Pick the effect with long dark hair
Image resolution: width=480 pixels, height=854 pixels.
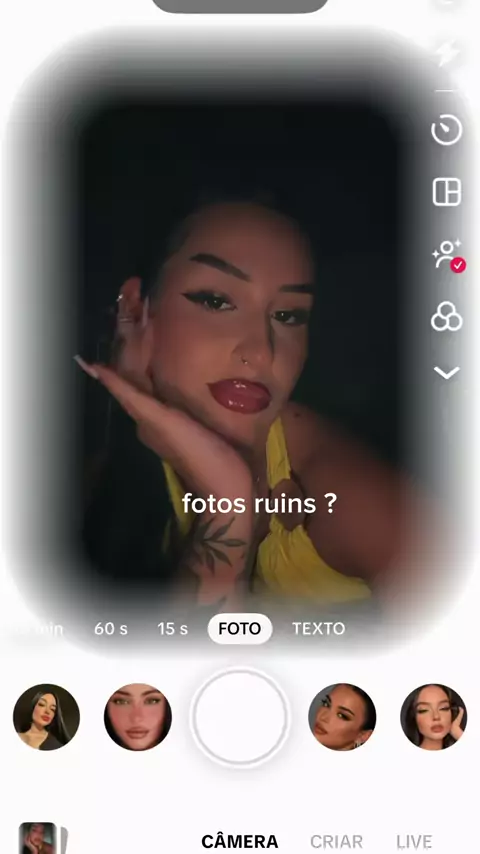pyautogui.click(x=46, y=717)
